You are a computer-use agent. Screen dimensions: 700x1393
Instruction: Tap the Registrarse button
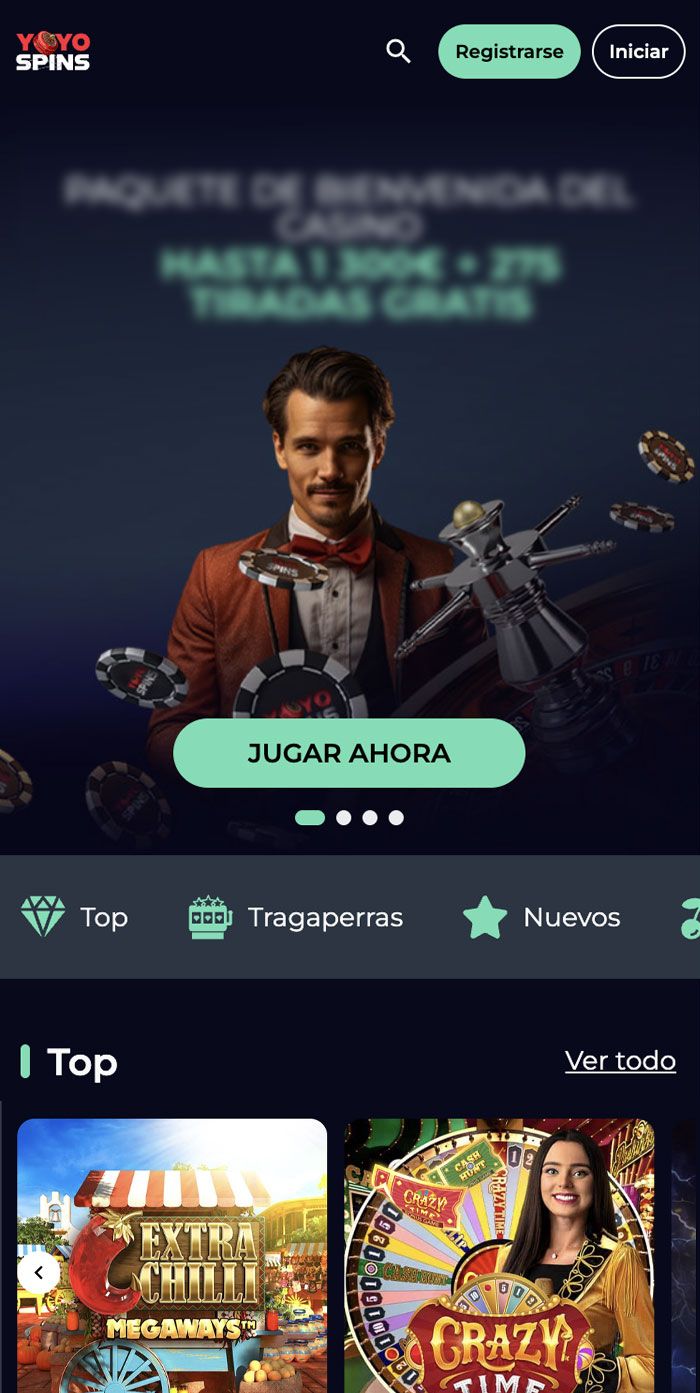point(509,51)
